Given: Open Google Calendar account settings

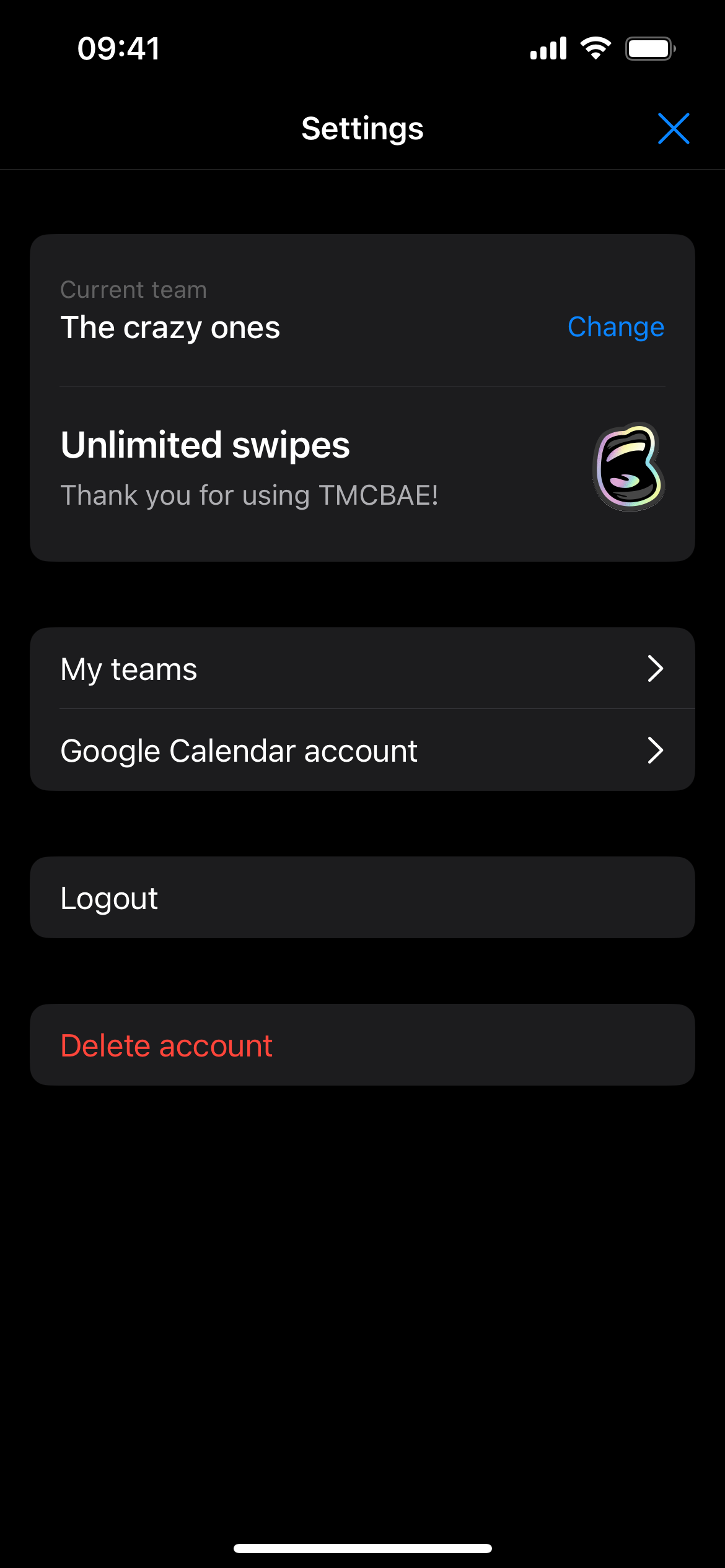Looking at the screenshot, I should point(362,751).
